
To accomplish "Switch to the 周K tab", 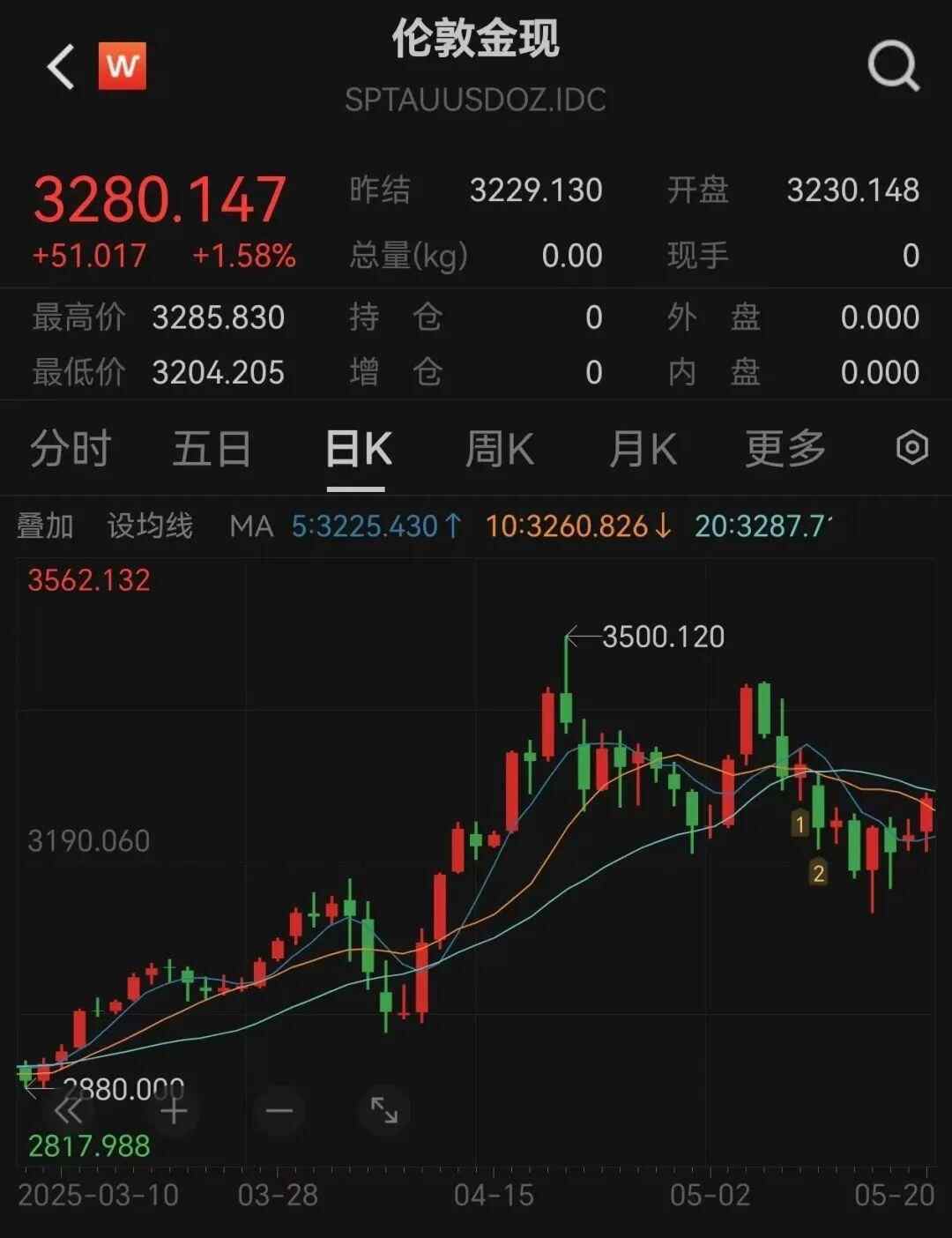I will pyautogui.click(x=499, y=450).
